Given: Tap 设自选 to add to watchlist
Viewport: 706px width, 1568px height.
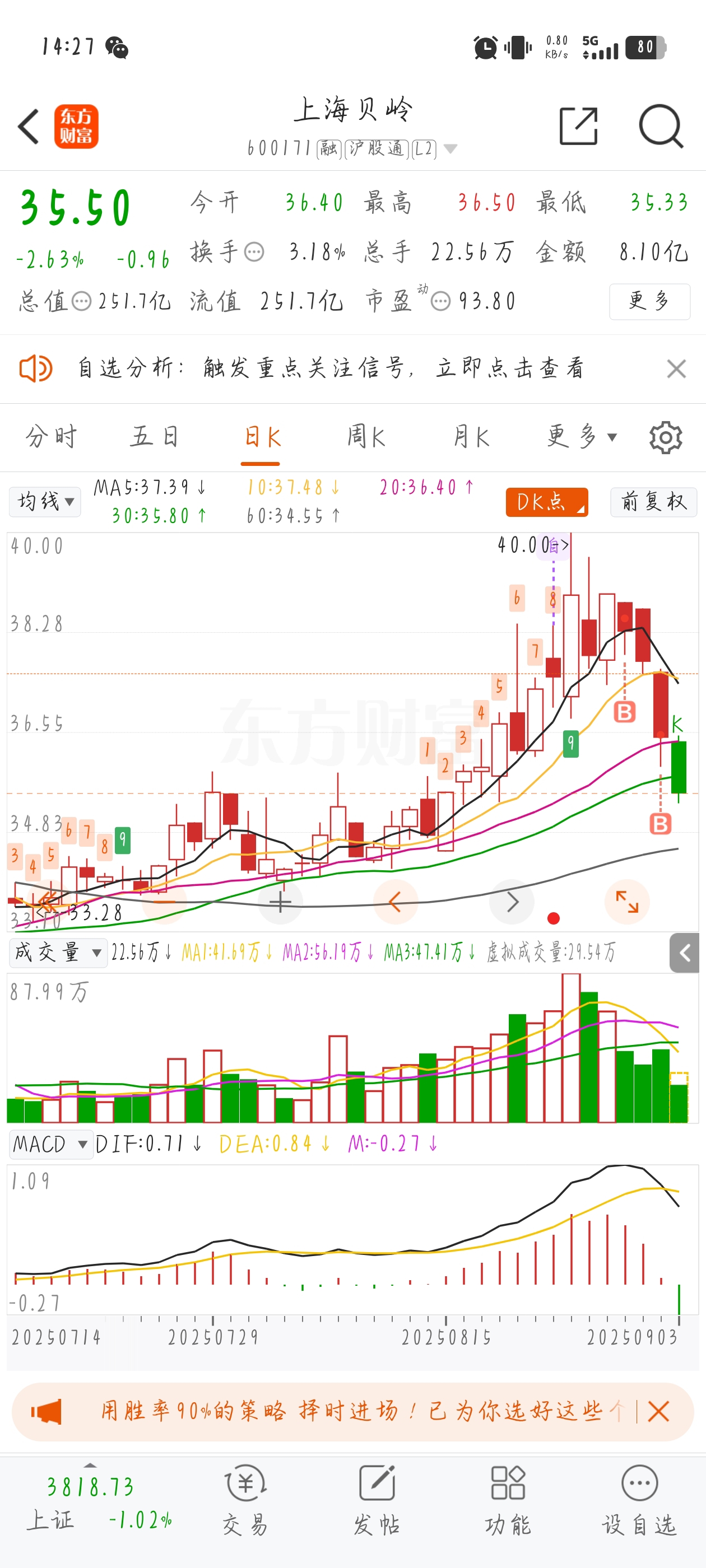Looking at the screenshot, I should tap(639, 1500).
